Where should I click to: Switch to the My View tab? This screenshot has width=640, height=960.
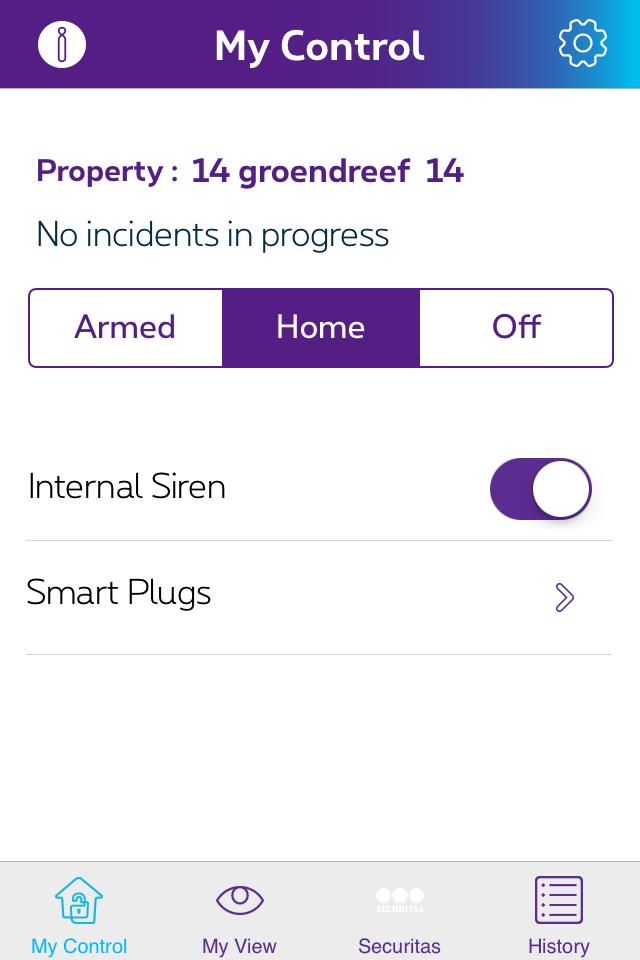point(239,914)
